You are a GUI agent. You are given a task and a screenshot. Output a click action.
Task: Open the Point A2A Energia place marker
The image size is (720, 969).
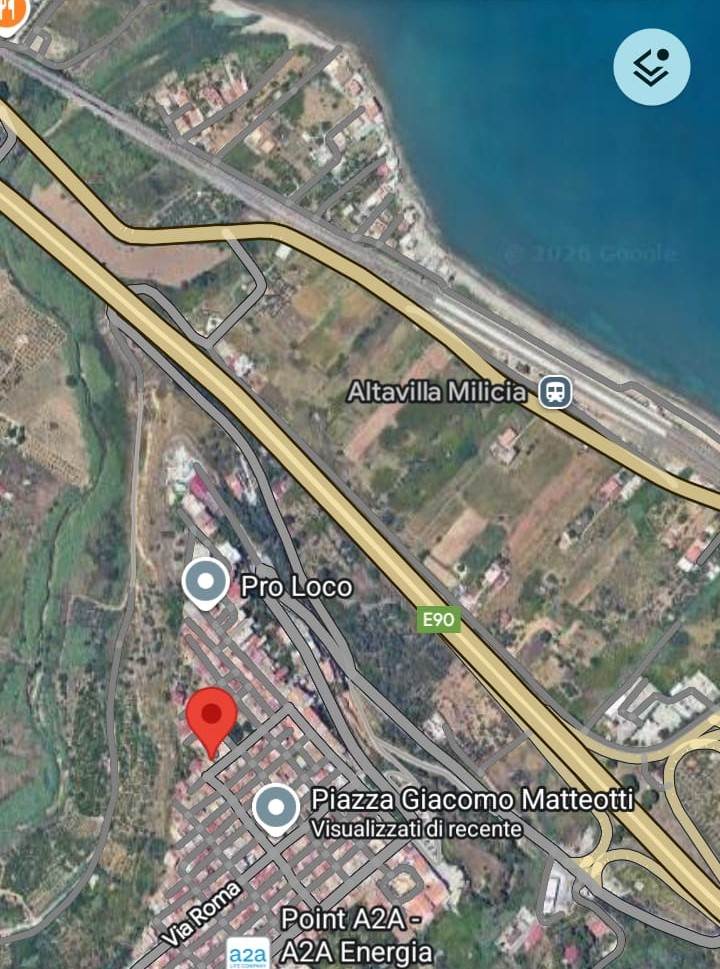[247, 952]
